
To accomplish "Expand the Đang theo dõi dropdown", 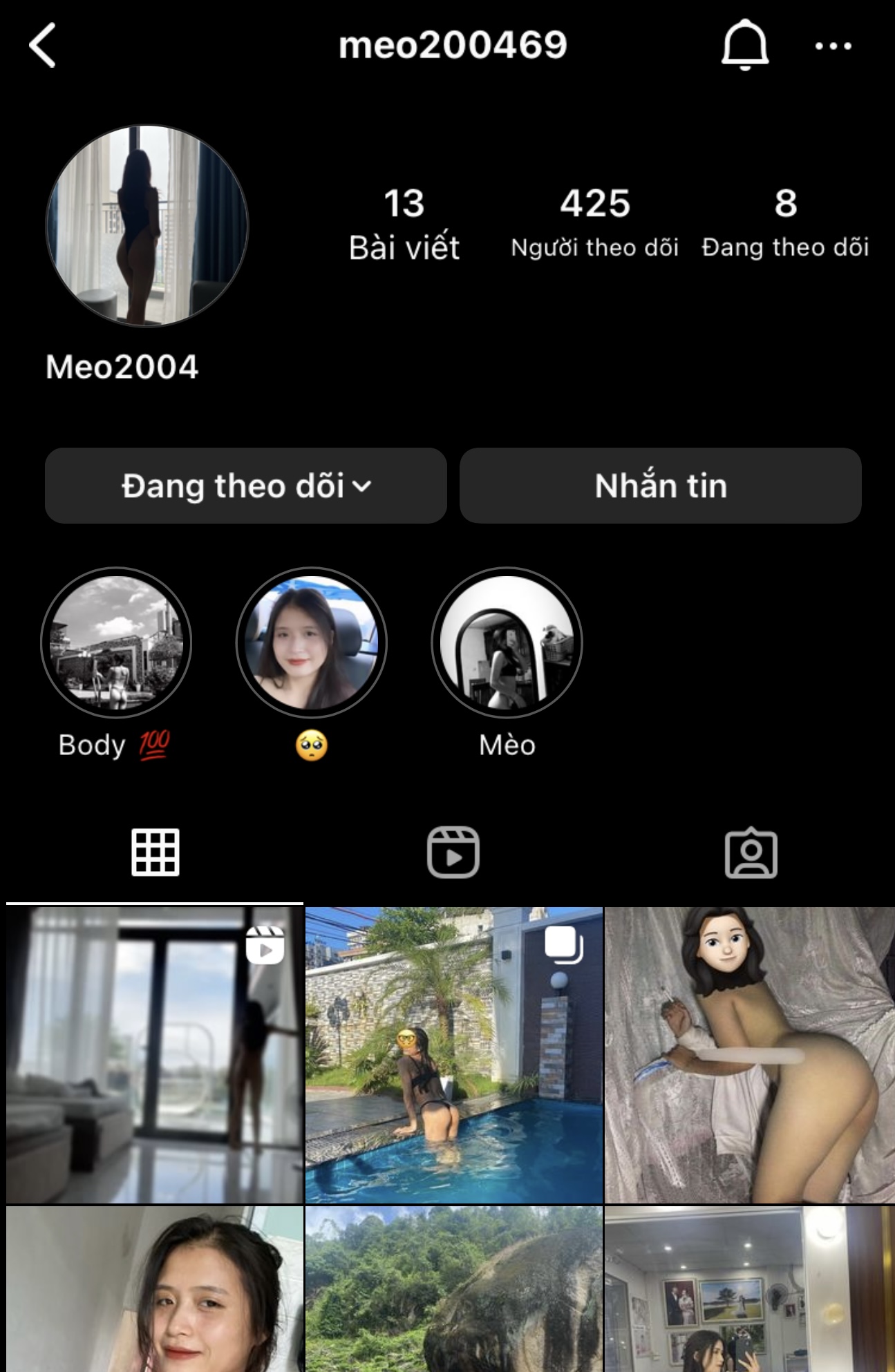I will coord(245,486).
